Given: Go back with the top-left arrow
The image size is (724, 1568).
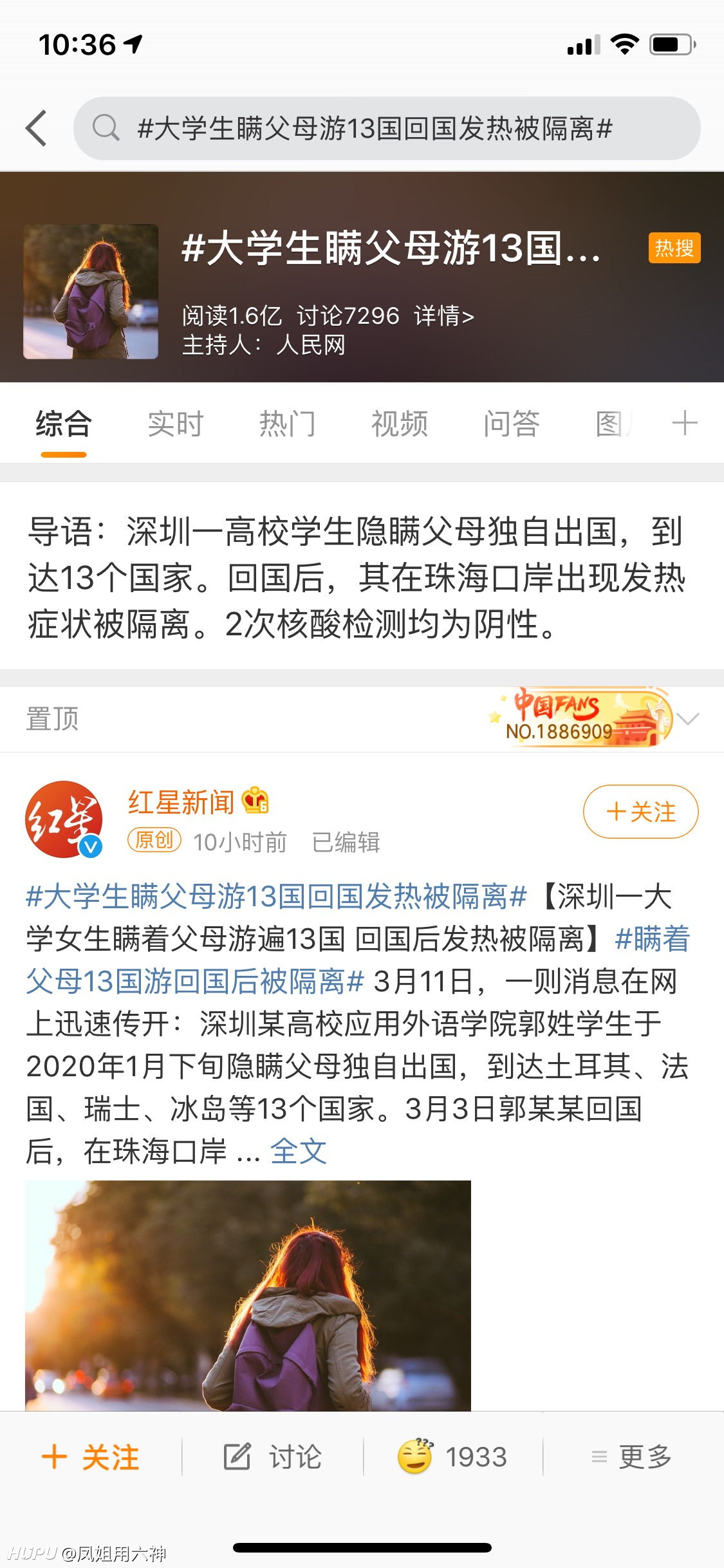Looking at the screenshot, I should click(37, 128).
